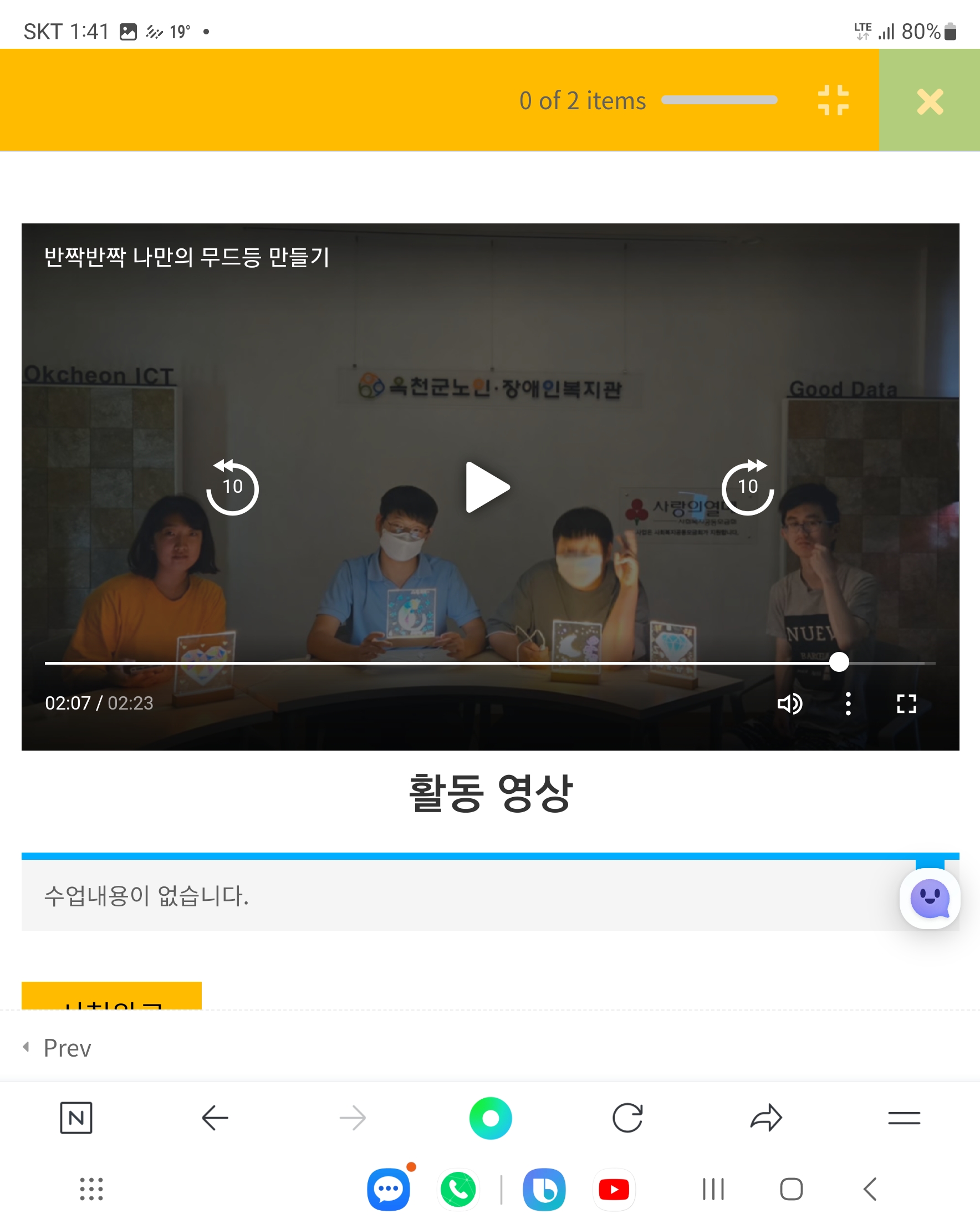Image resolution: width=980 pixels, height=1224 pixels.
Task: Share this page
Action: (x=766, y=1118)
